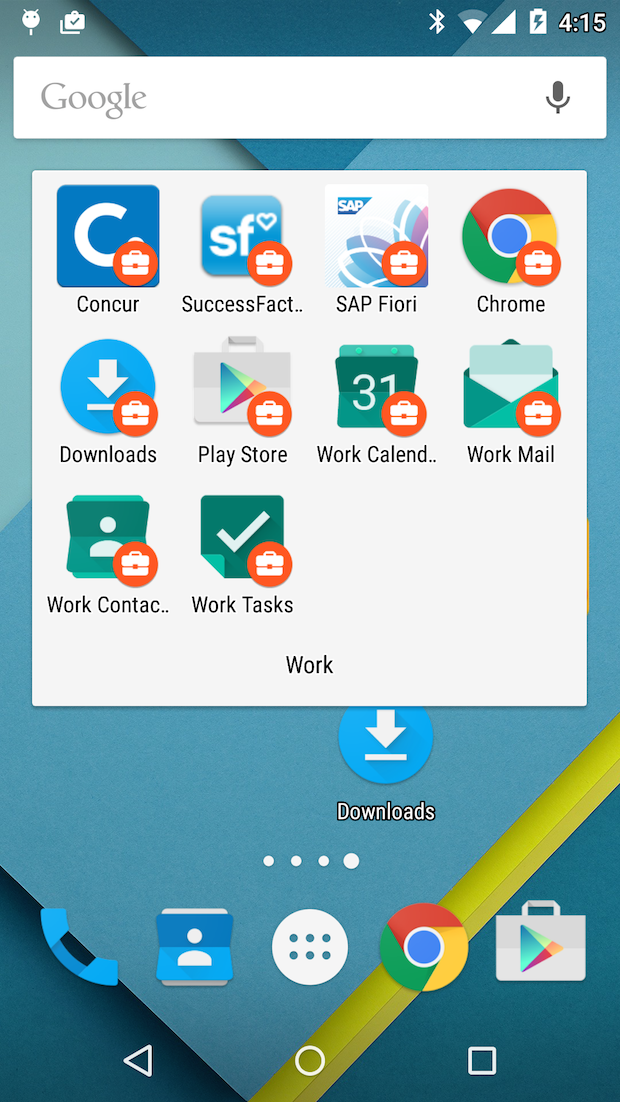Launch personal Chrome from the dock
Viewport: 620px width, 1102px height.
[x=424, y=947]
